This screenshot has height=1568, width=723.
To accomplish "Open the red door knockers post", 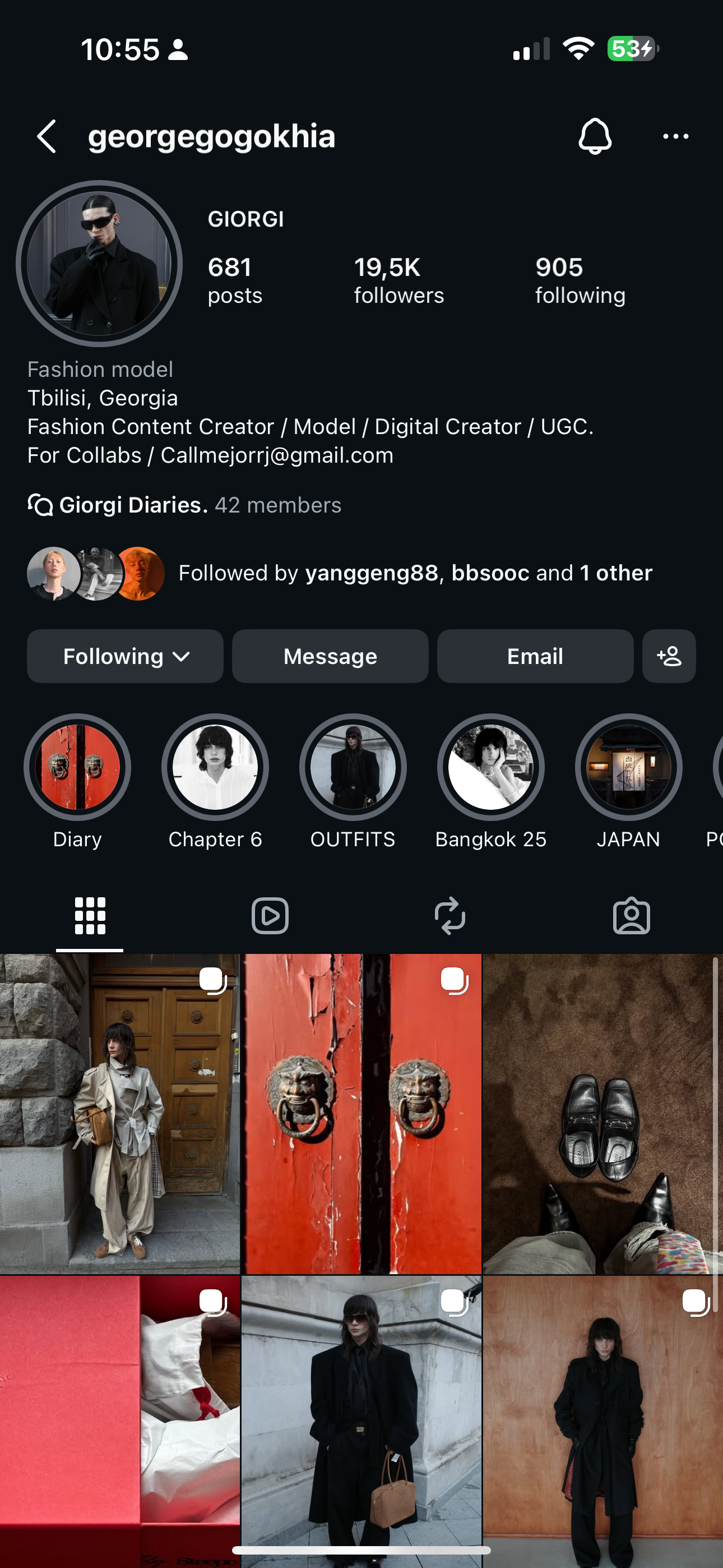I will (x=361, y=1114).
